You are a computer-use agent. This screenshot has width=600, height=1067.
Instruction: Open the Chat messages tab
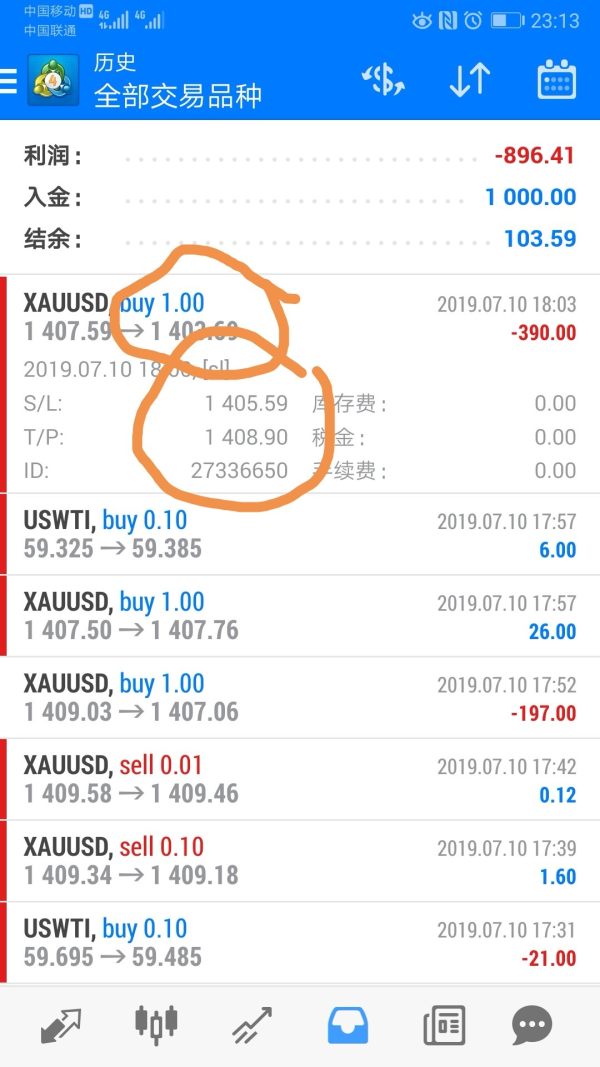pos(532,1025)
